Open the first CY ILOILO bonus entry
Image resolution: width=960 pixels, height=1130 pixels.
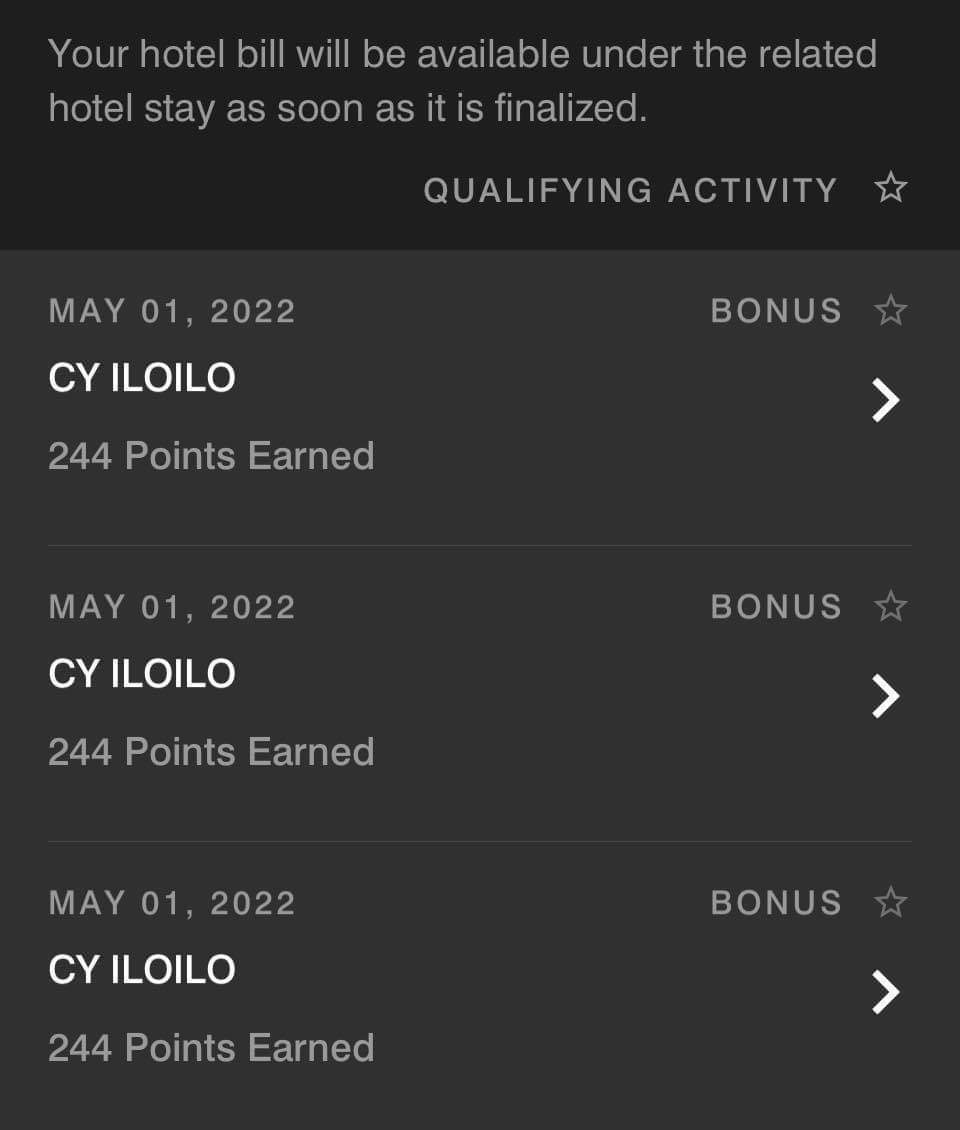[480, 398]
